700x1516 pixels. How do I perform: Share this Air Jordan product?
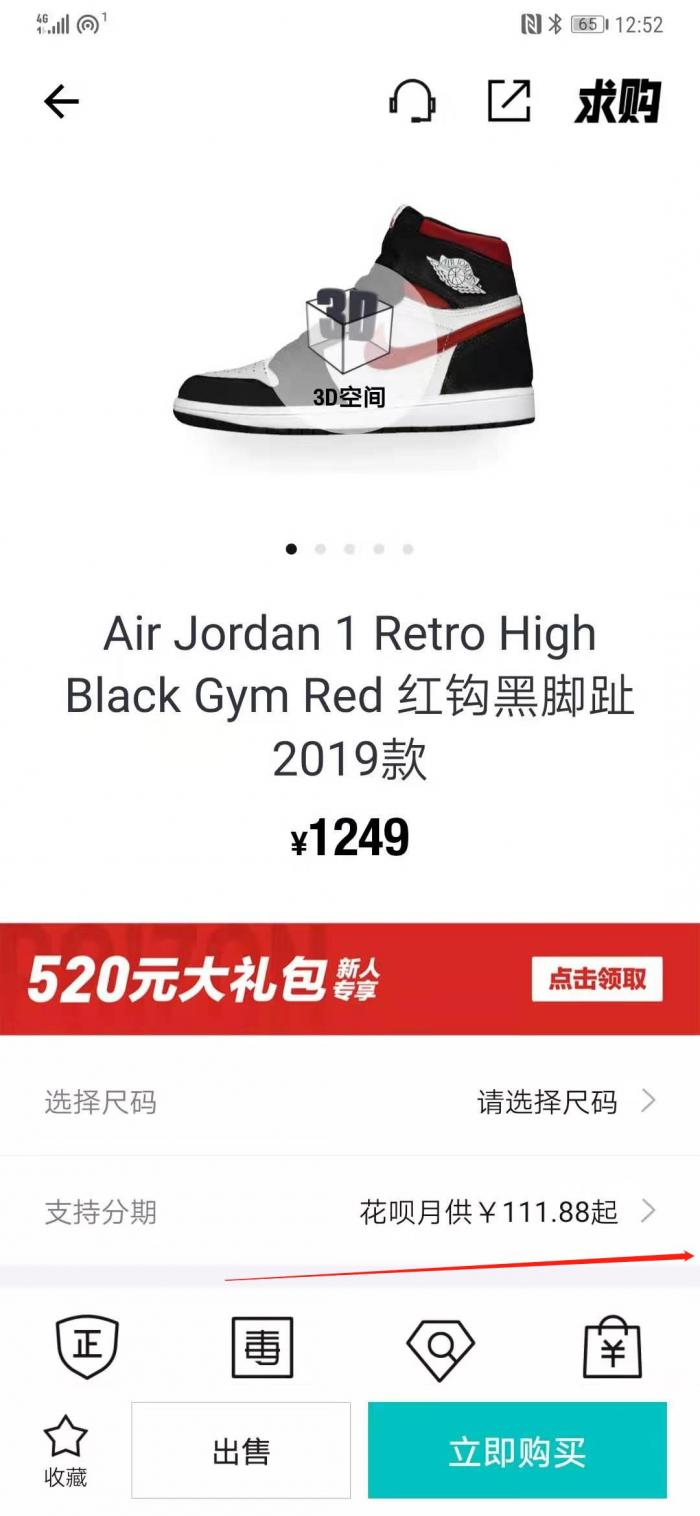(x=508, y=101)
